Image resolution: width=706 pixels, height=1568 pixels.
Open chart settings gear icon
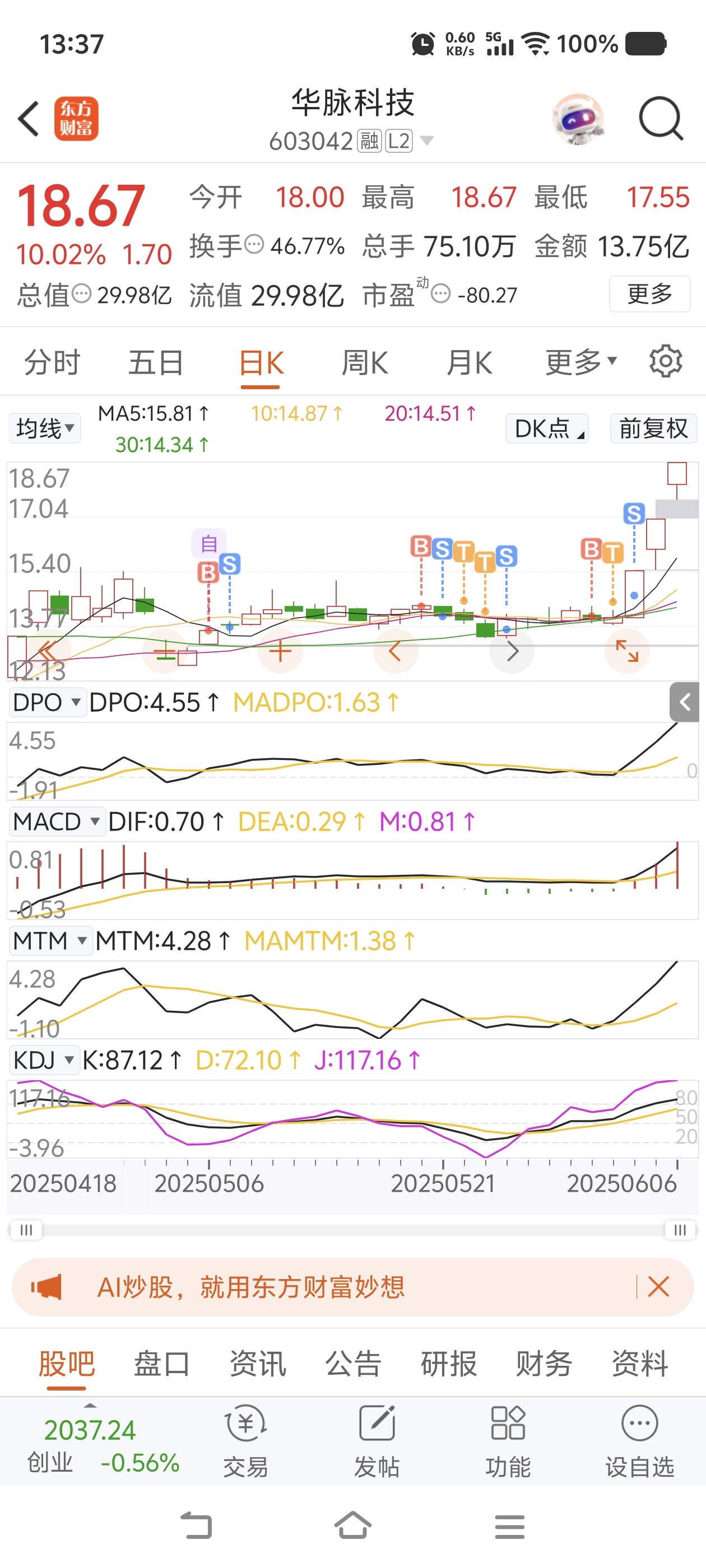pyautogui.click(x=665, y=362)
